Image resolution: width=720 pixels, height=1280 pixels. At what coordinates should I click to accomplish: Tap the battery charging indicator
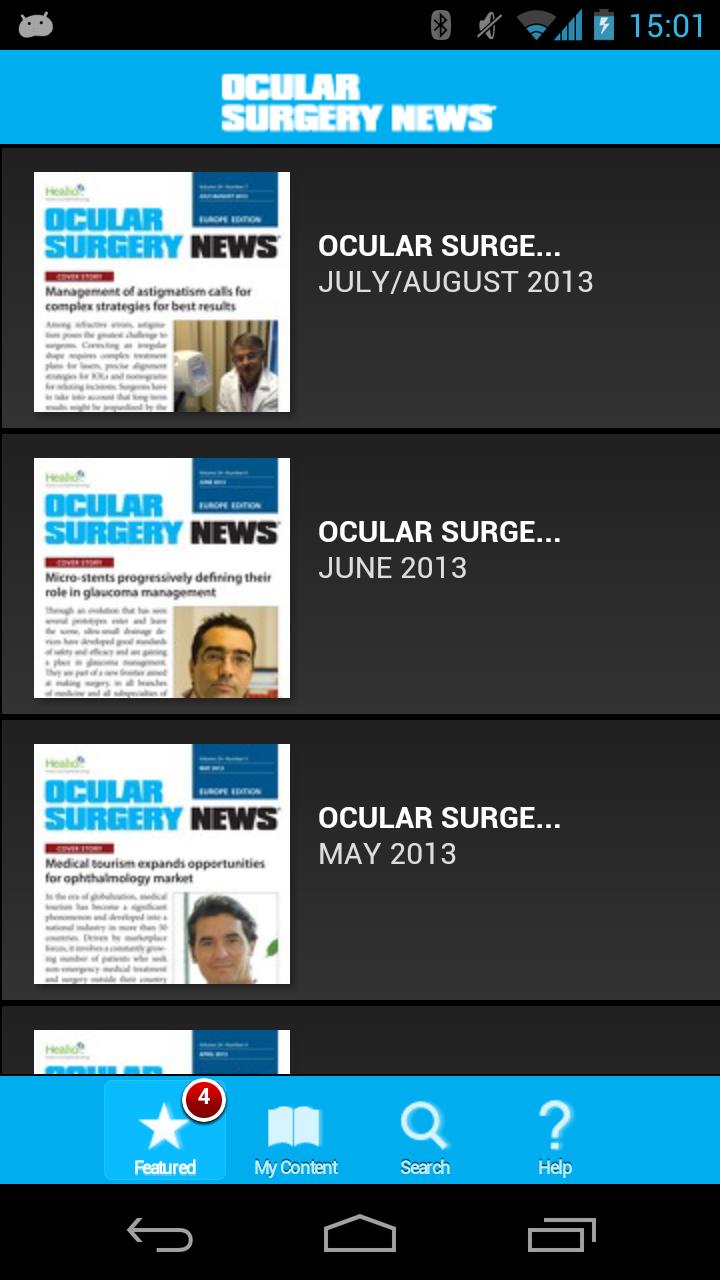[608, 27]
